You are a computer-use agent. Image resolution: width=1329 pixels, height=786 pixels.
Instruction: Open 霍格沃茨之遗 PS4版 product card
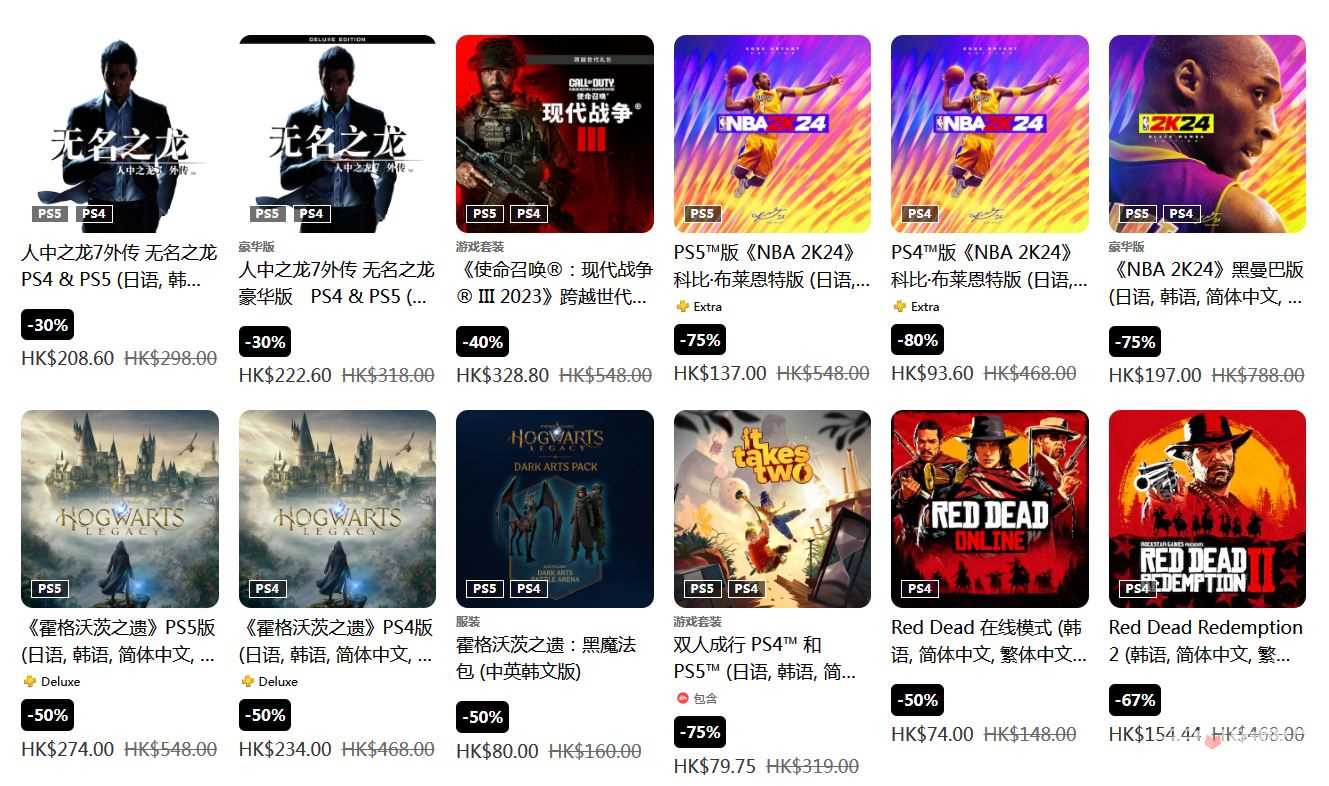coord(337,508)
